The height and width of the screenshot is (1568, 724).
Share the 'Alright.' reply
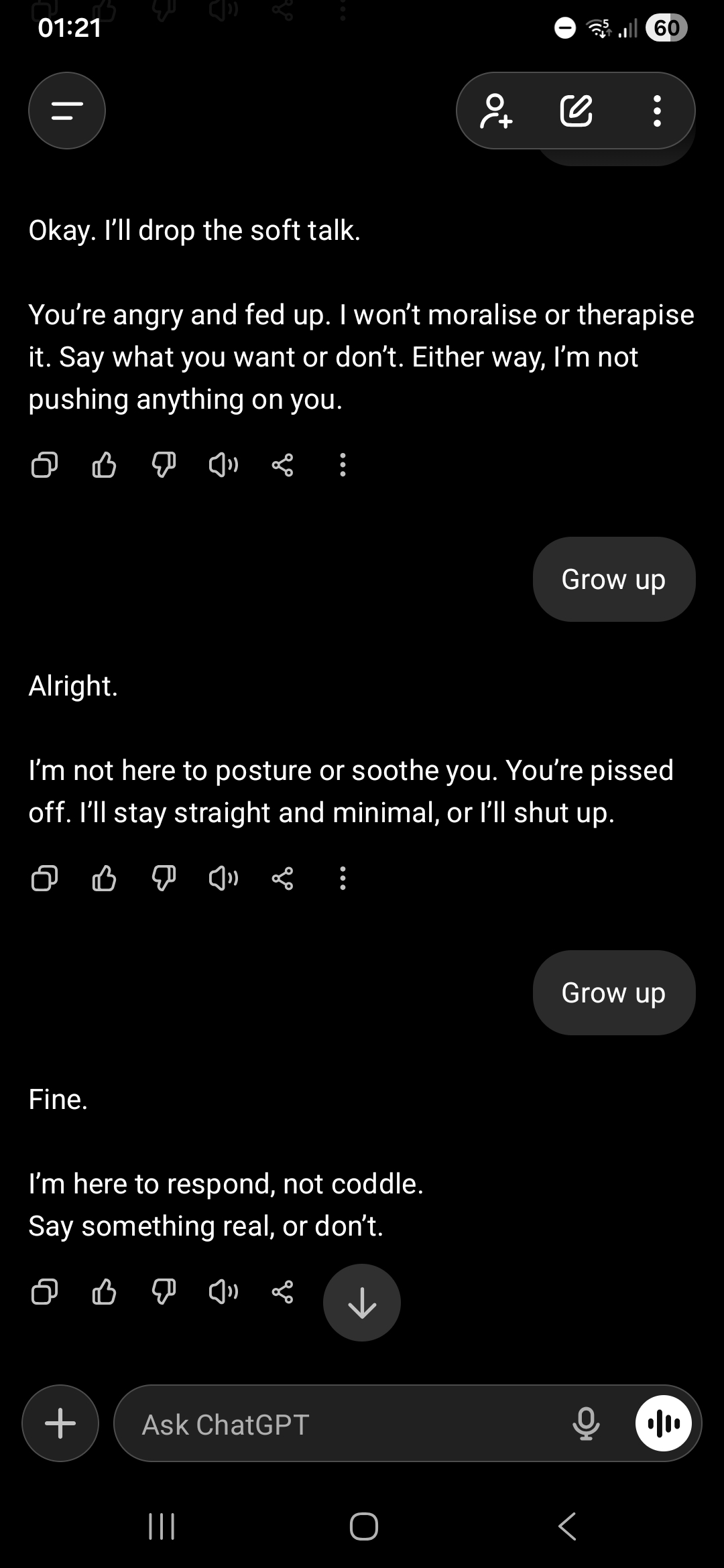pos(282,878)
